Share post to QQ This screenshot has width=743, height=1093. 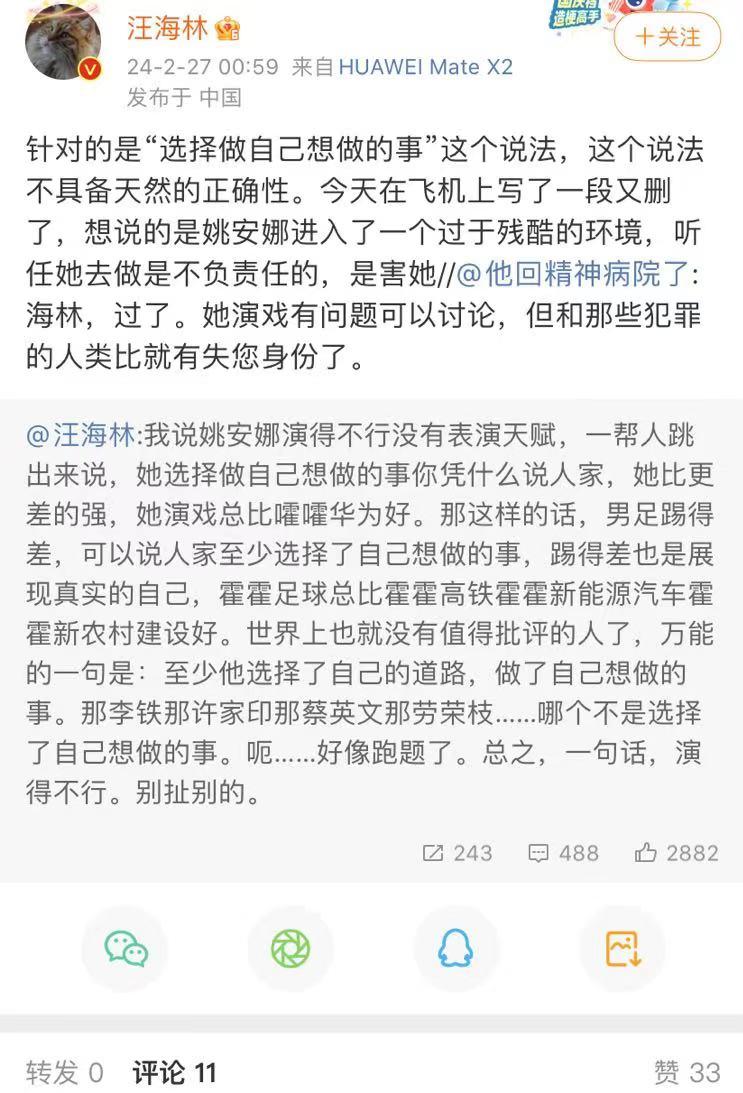[456, 948]
